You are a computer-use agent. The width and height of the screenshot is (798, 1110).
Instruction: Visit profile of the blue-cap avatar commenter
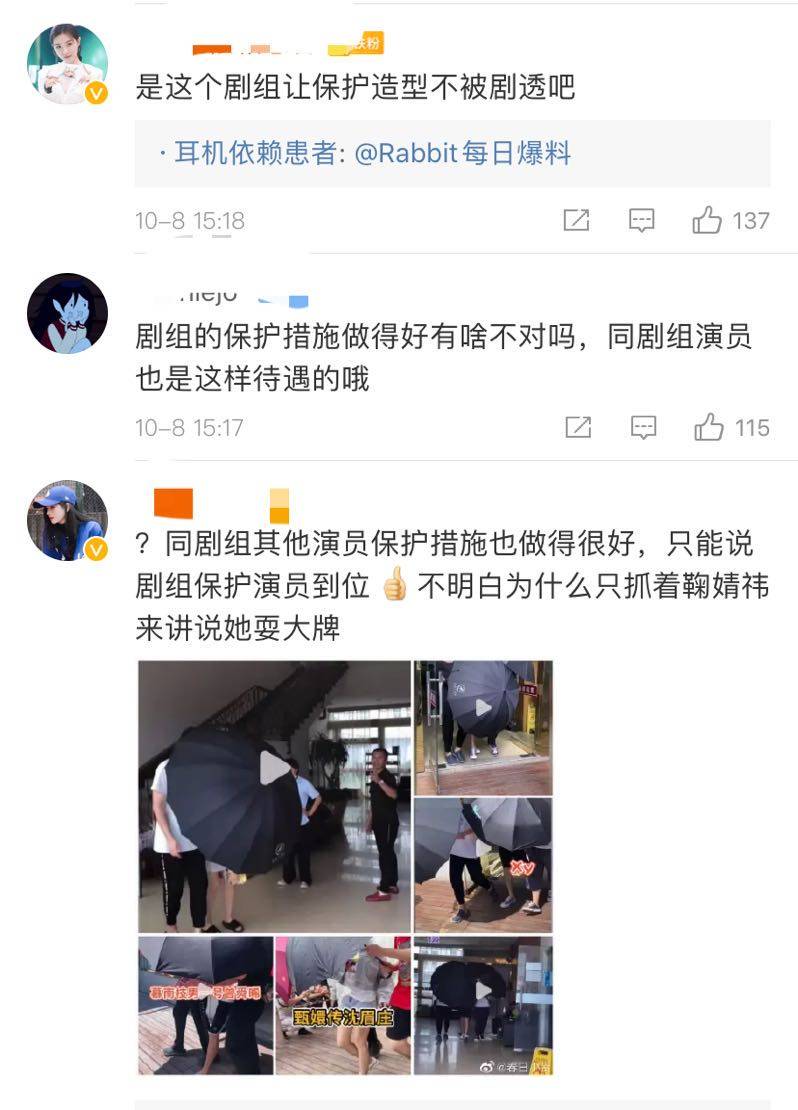tap(67, 520)
